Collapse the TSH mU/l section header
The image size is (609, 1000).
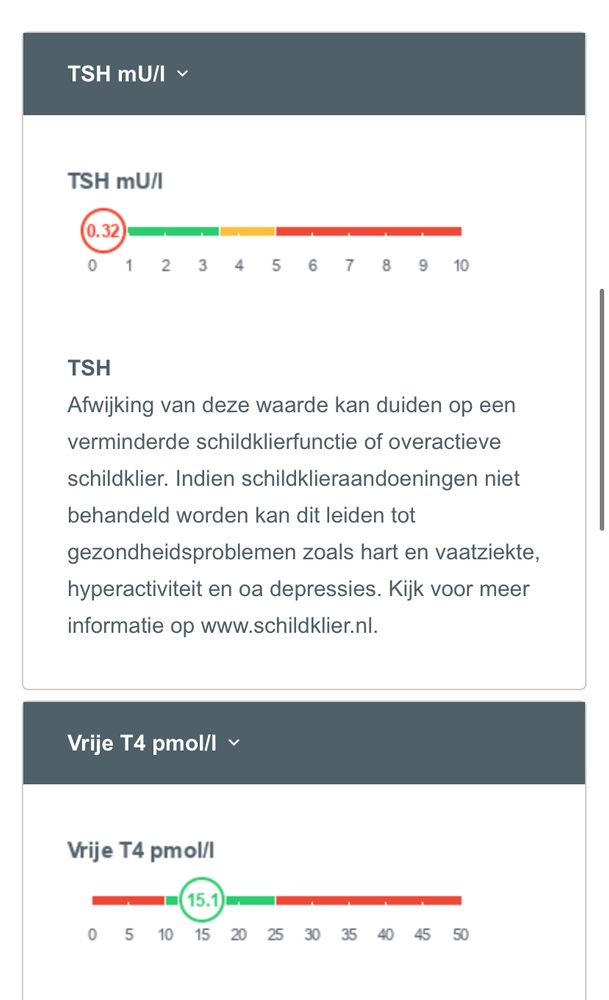pos(304,74)
